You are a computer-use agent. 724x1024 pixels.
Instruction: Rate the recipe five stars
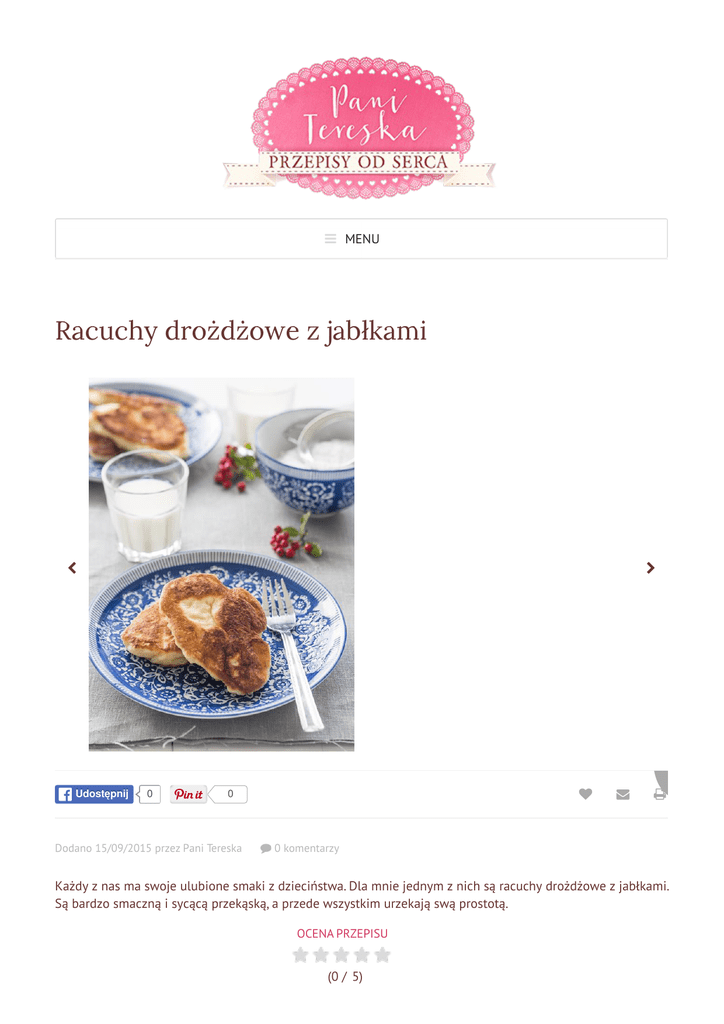click(383, 955)
